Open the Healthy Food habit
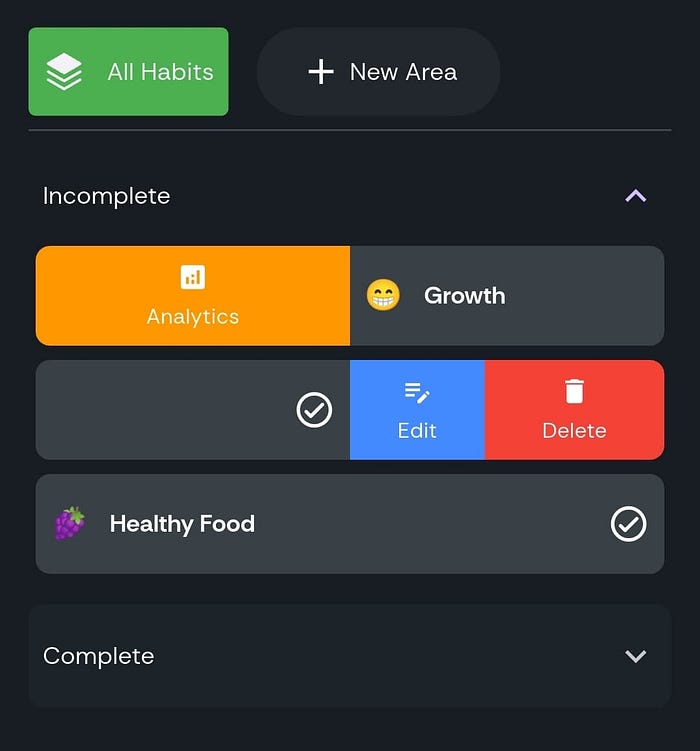 tap(300, 524)
